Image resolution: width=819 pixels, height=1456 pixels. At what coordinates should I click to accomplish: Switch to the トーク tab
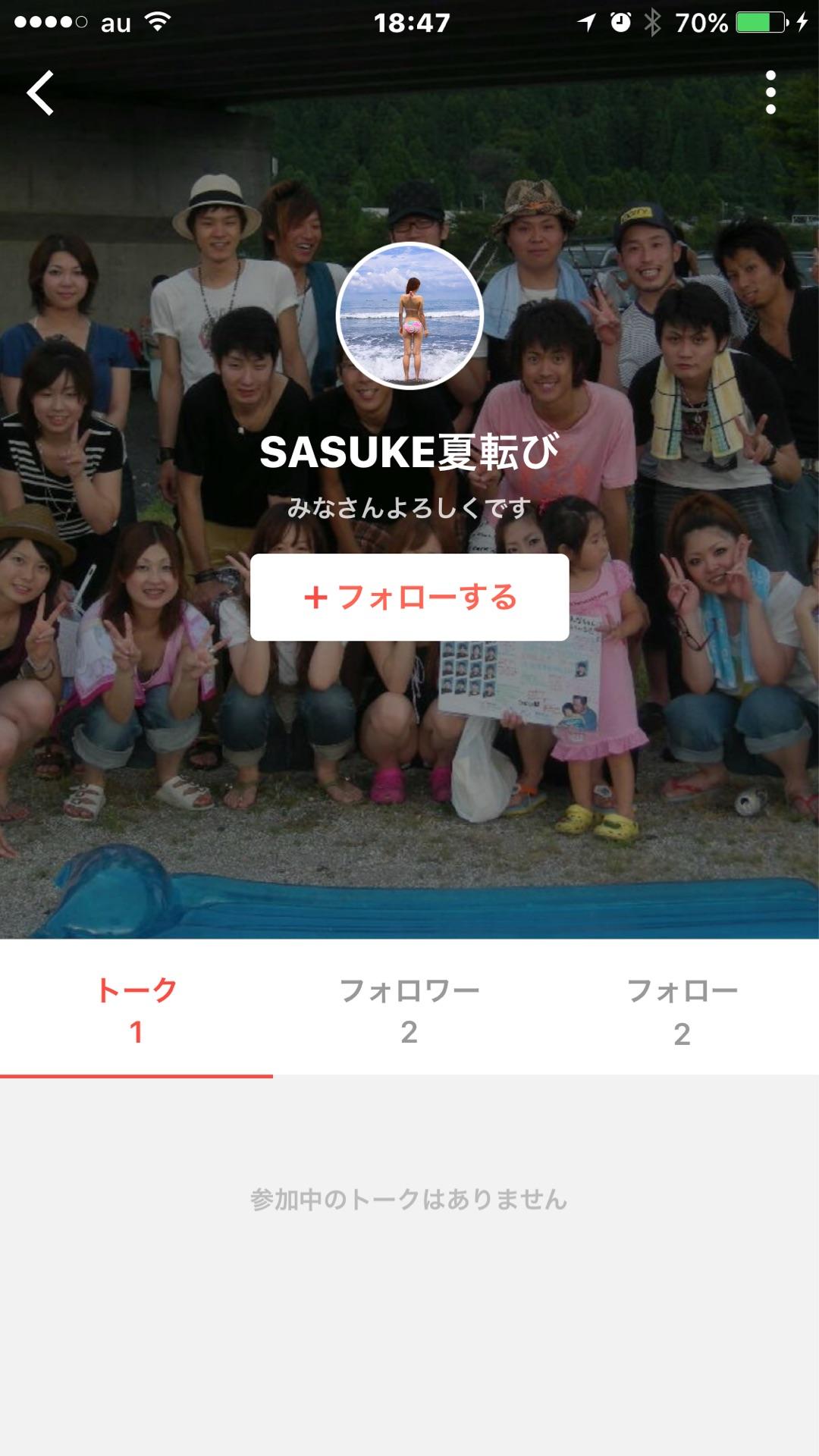pyautogui.click(x=136, y=1010)
